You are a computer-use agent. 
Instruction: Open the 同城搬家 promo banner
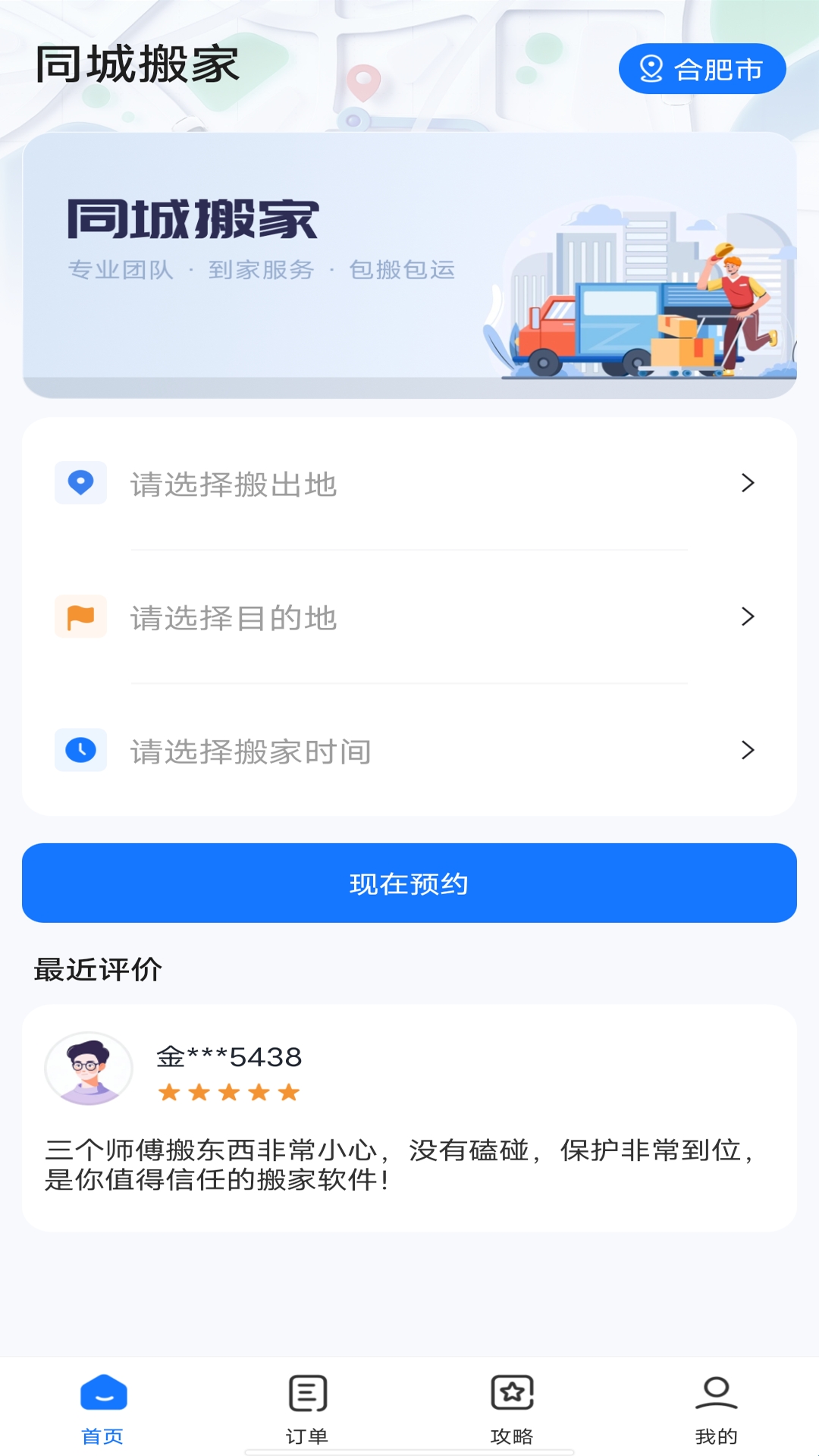409,265
